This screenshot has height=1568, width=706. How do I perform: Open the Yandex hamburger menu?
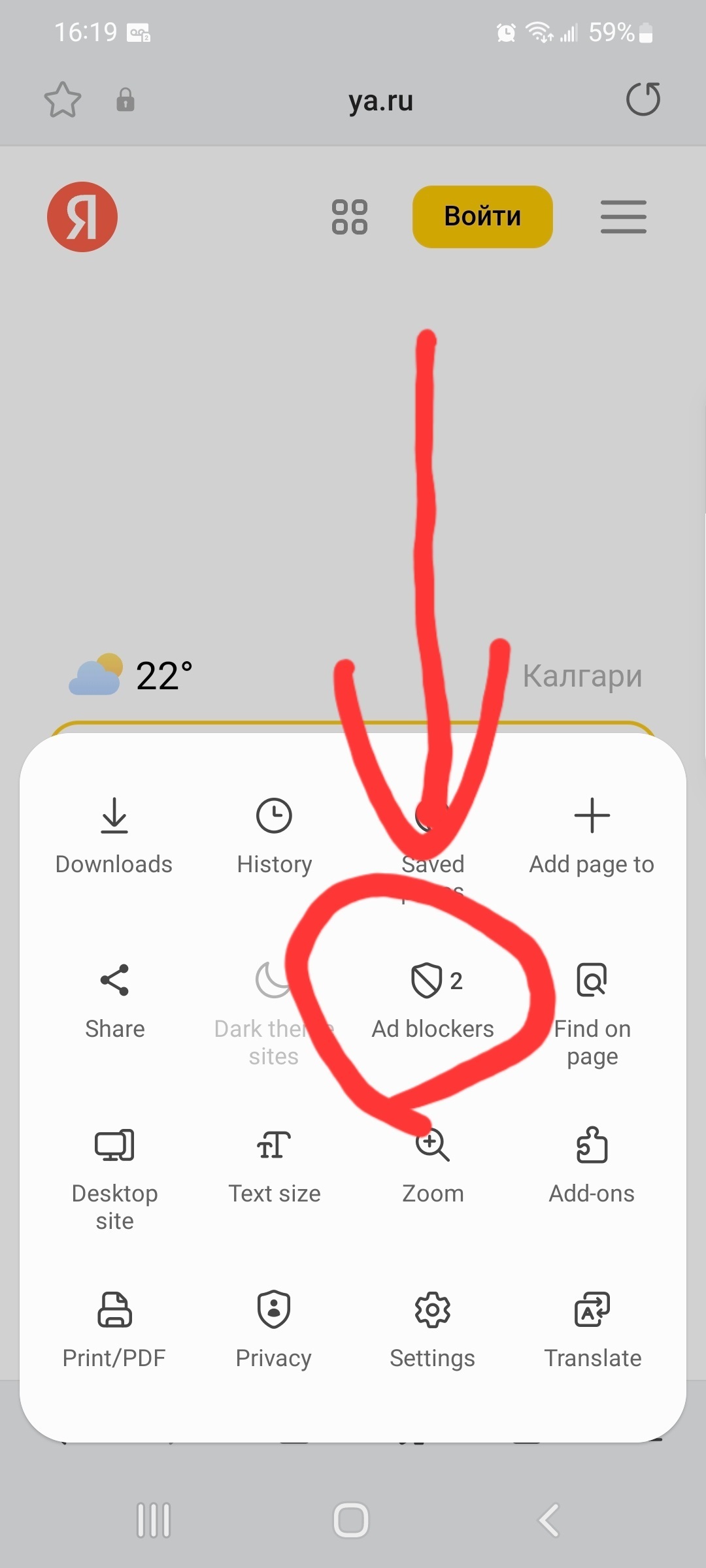624,217
